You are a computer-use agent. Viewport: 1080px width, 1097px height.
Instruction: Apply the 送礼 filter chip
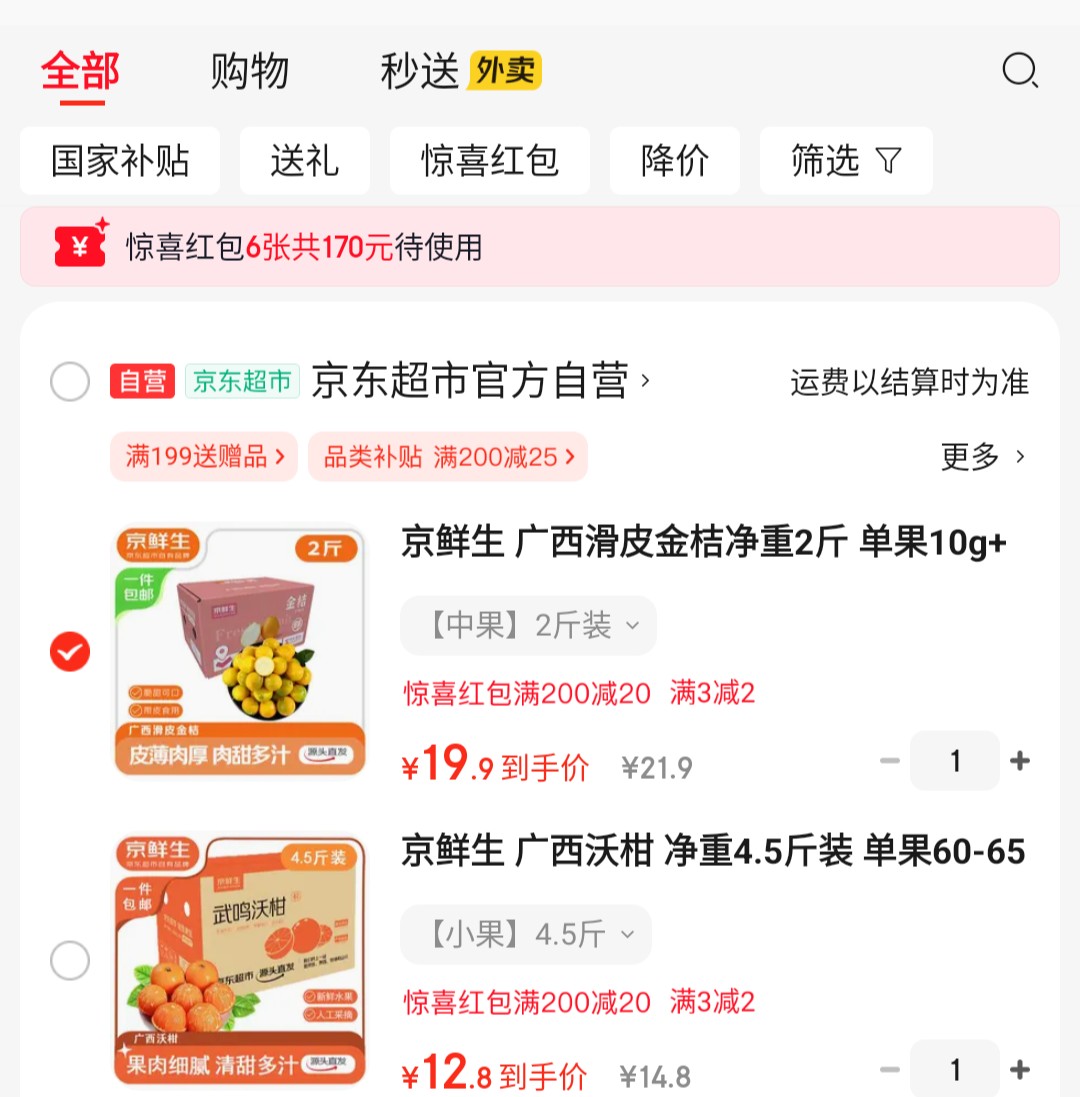click(304, 161)
